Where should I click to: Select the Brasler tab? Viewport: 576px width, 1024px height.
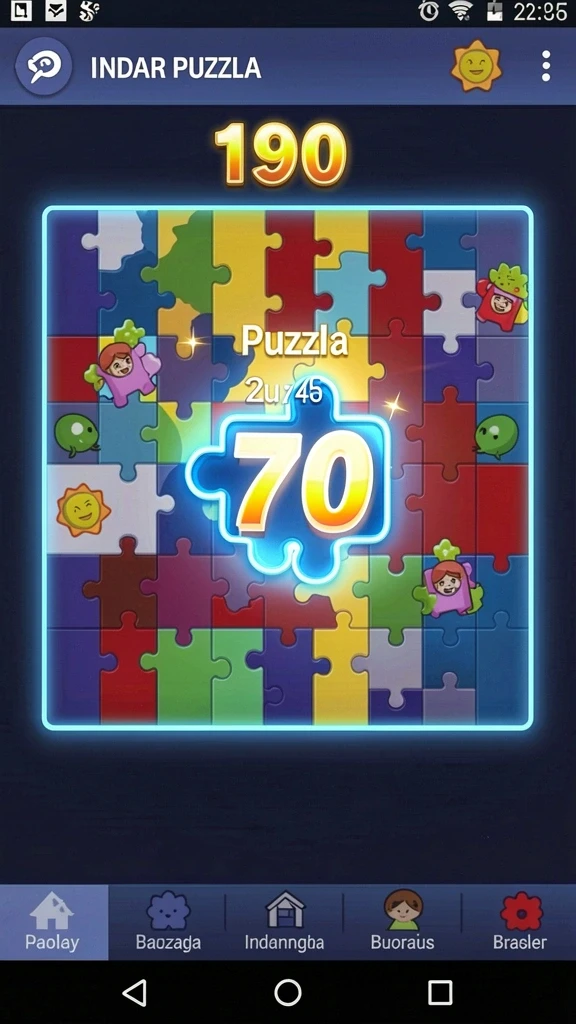coord(520,921)
